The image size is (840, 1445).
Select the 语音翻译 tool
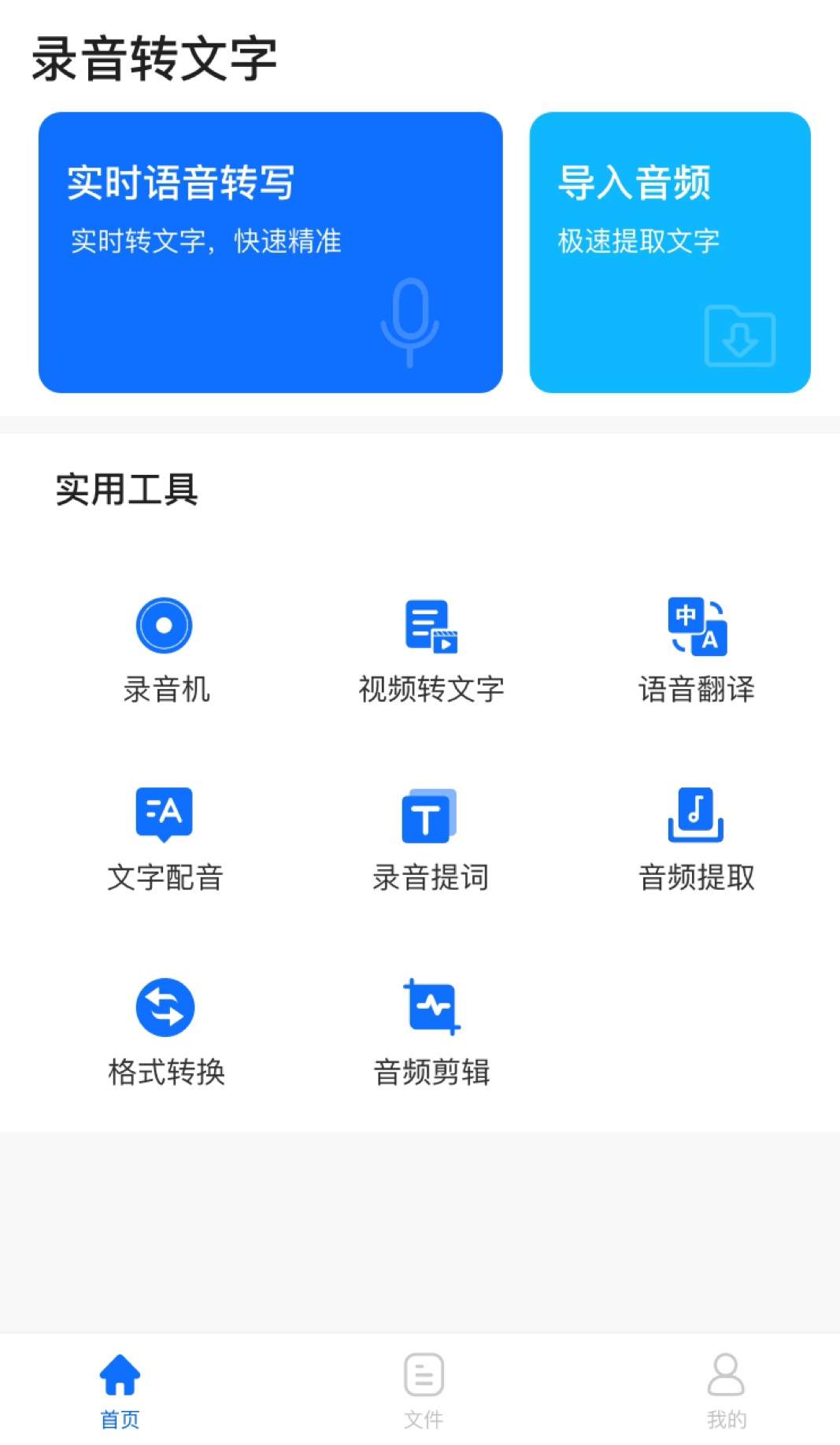(697, 649)
